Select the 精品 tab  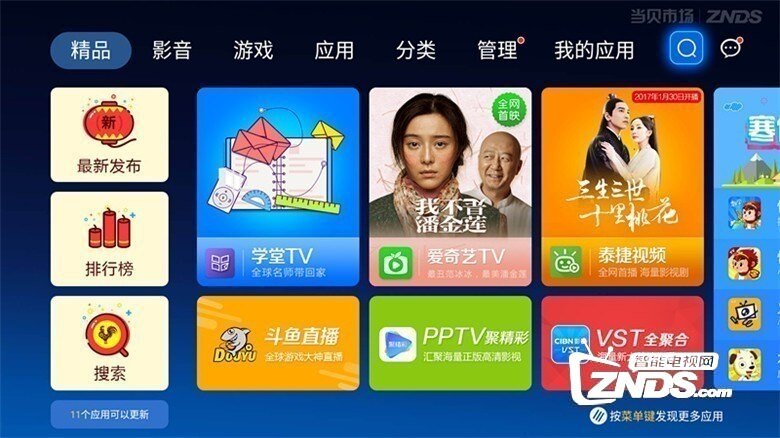[91, 50]
